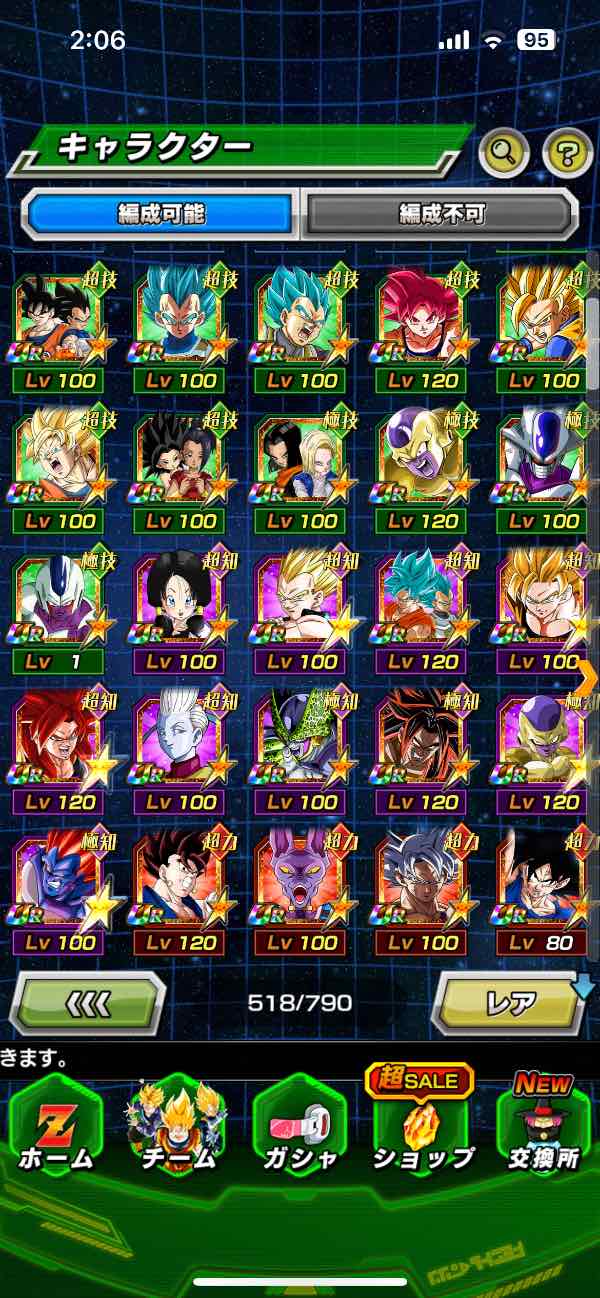This screenshot has width=600, height=1298.
Task: Tap the orange arrow on right edge
Action: click(x=587, y=677)
